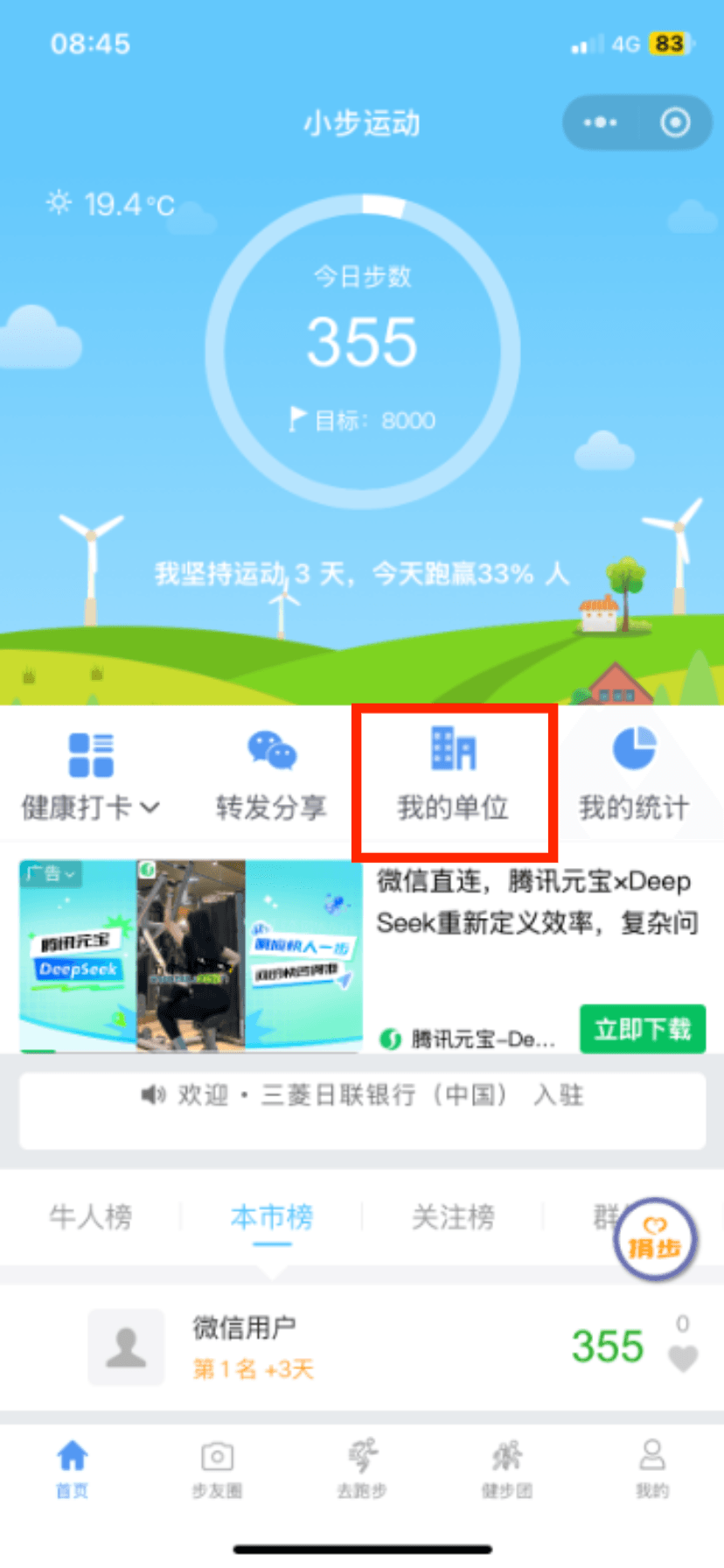Open the mini program more options menu
Image resolution: width=724 pixels, height=1568 pixels.
click(600, 122)
